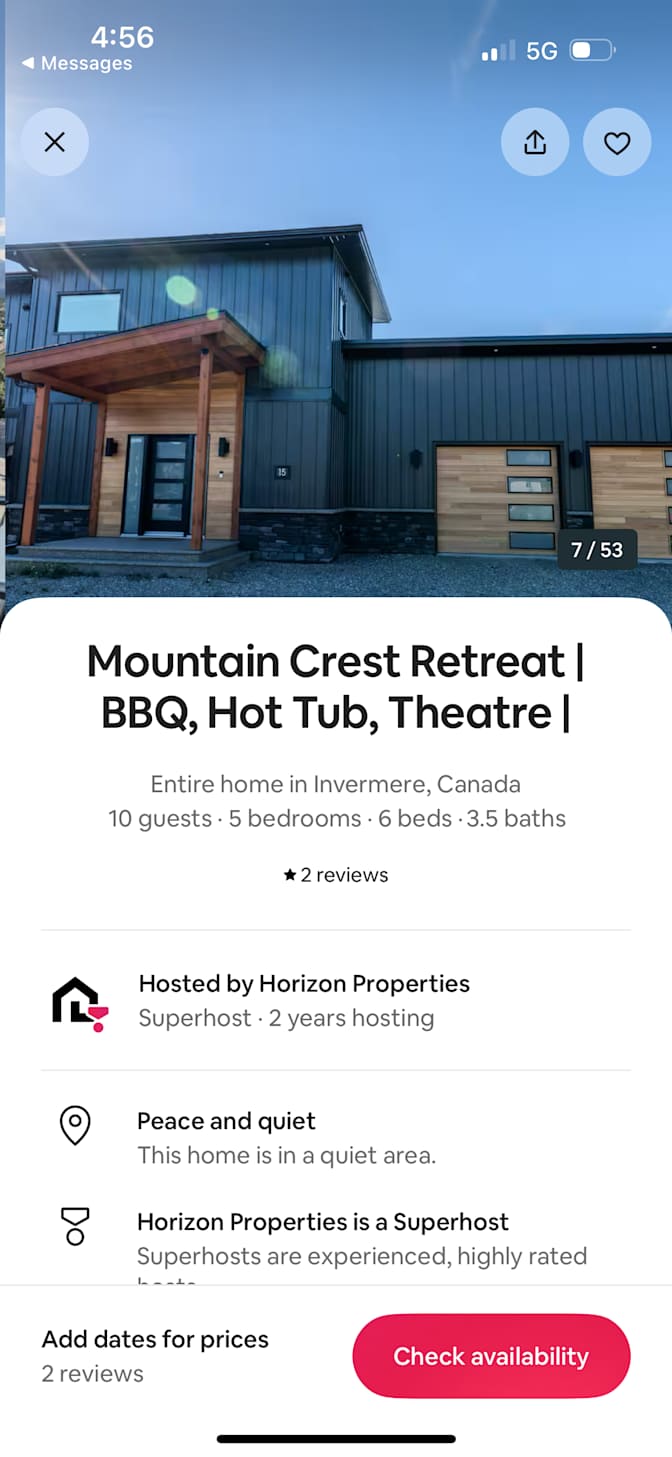Close the listing with the X button
672x1457 pixels.
click(x=55, y=142)
